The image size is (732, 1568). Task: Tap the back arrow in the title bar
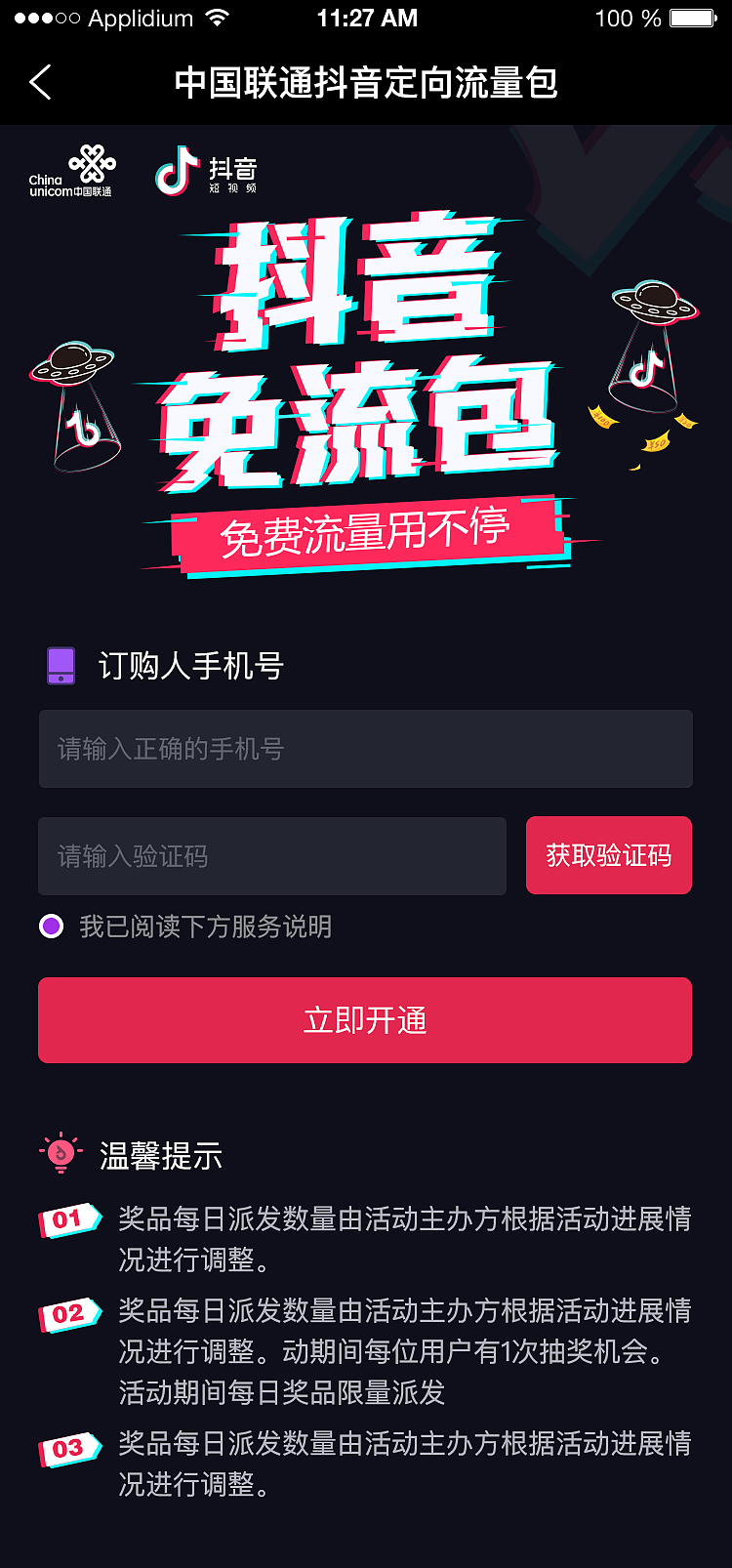pyautogui.click(x=39, y=82)
